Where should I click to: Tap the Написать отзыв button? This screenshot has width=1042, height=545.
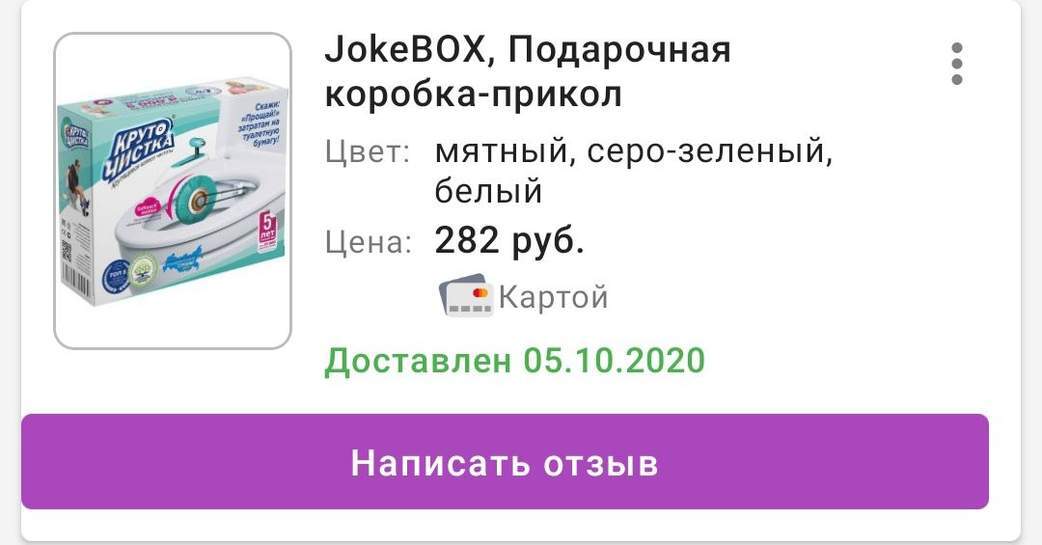pyautogui.click(x=504, y=462)
